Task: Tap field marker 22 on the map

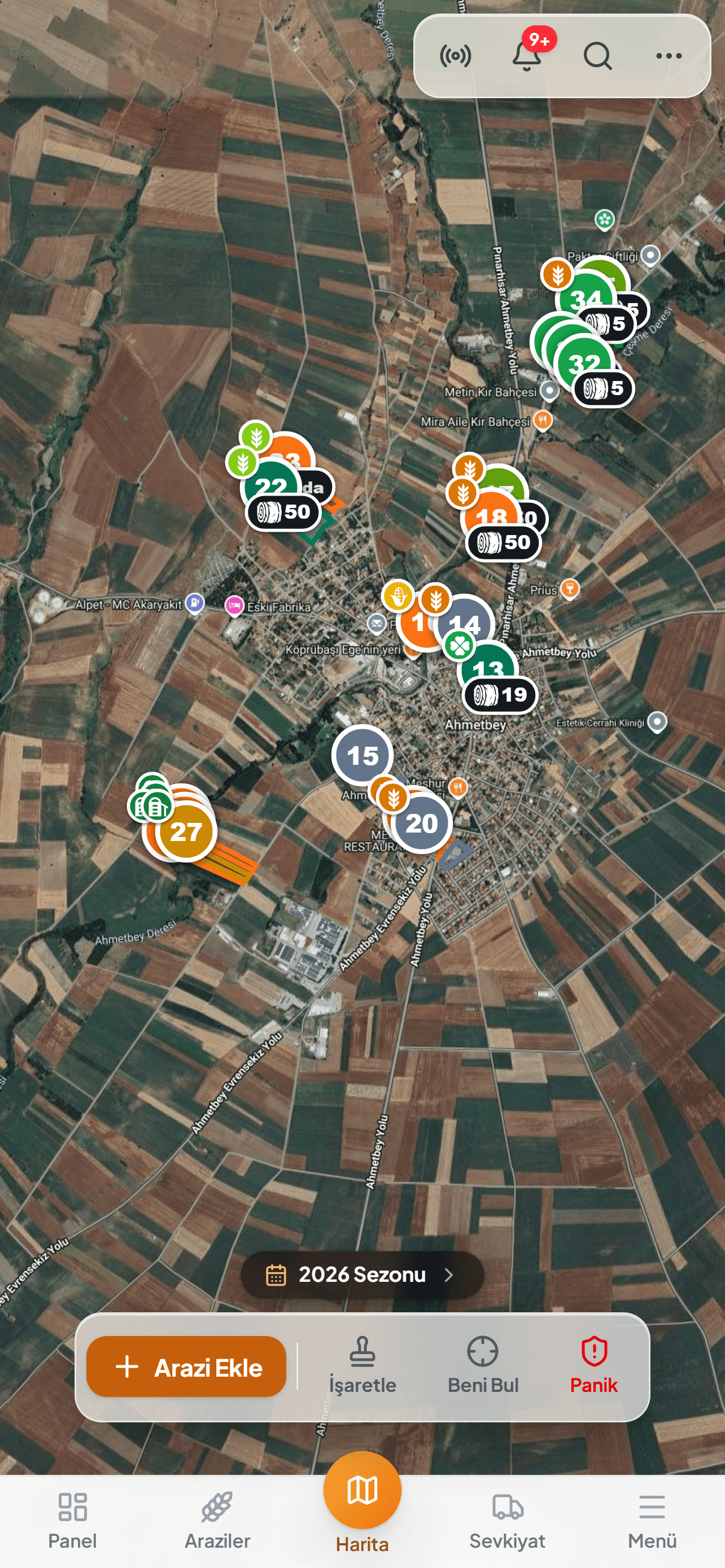Action: [271, 487]
